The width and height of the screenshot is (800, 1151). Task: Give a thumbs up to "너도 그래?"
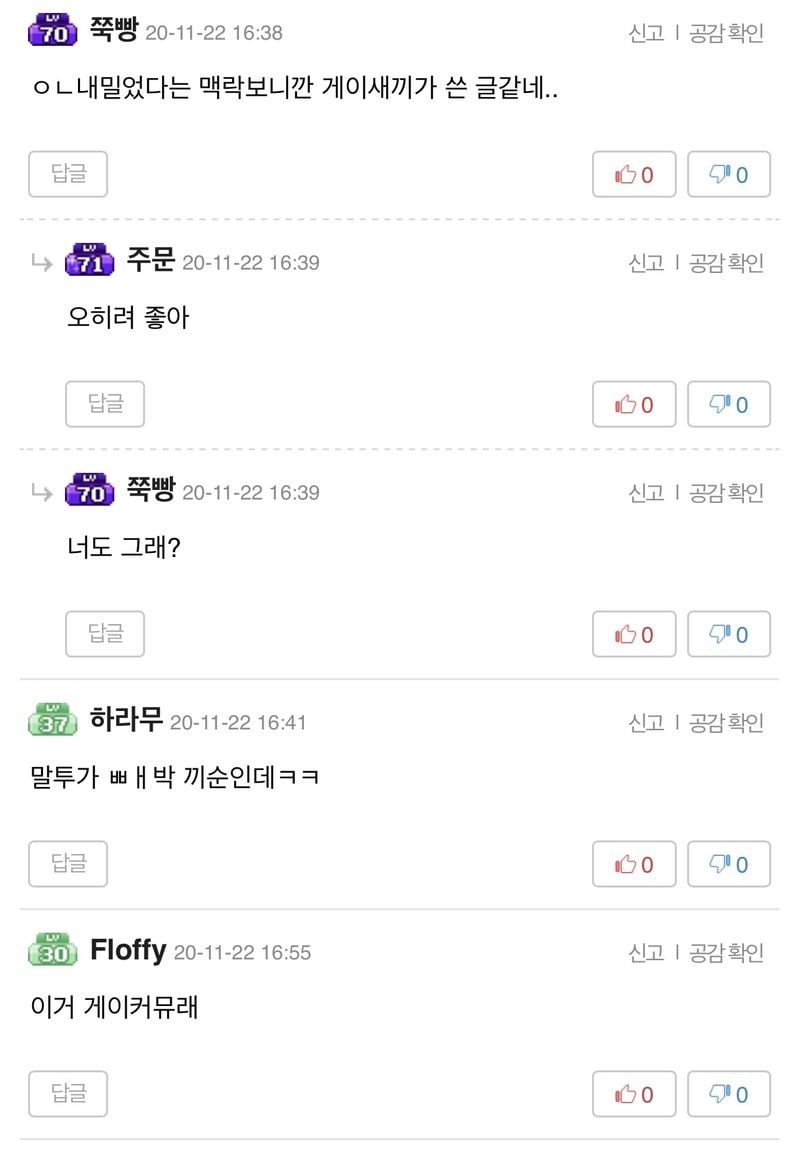click(634, 635)
